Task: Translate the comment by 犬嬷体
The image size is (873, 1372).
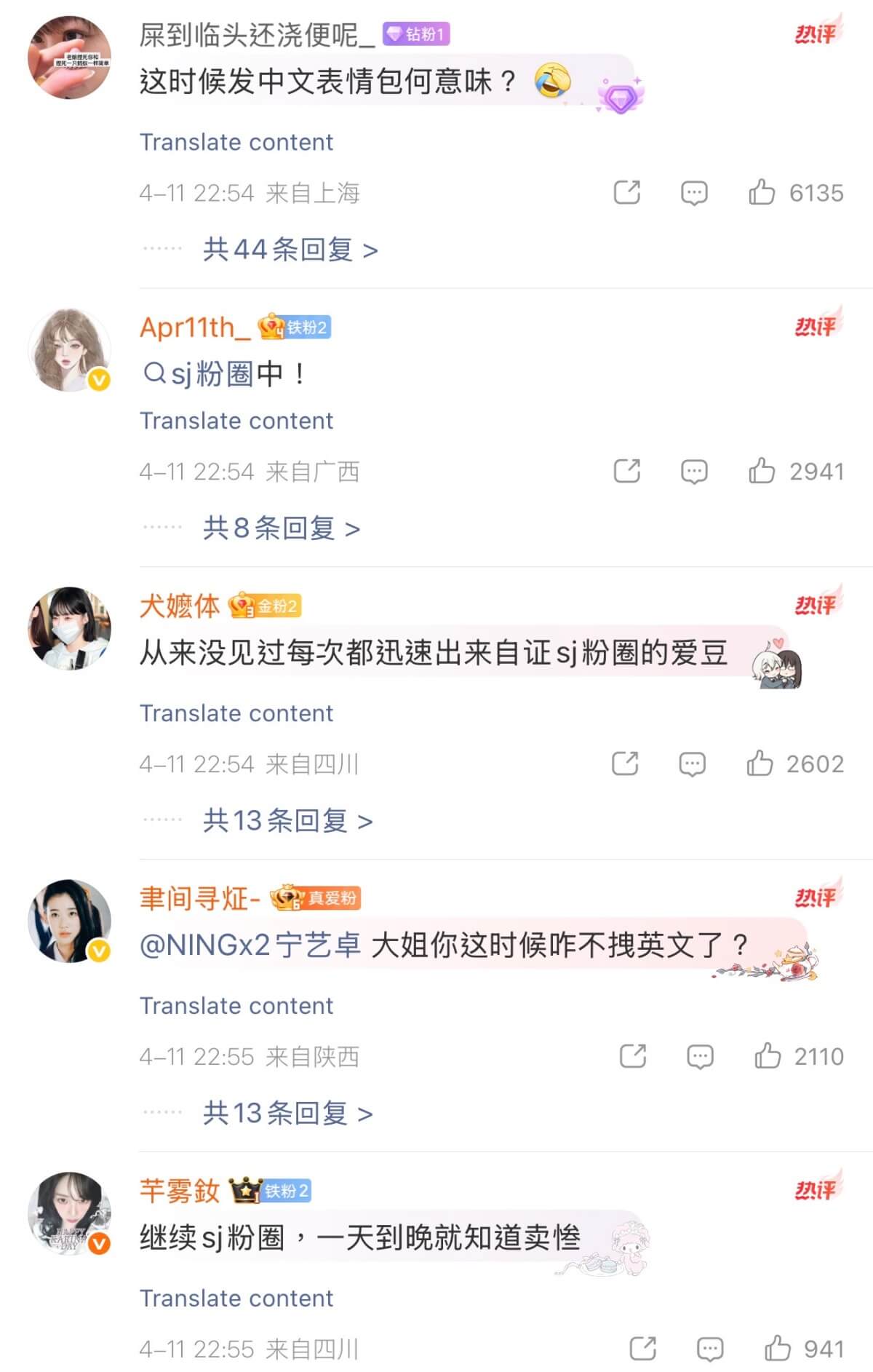Action: [236, 713]
